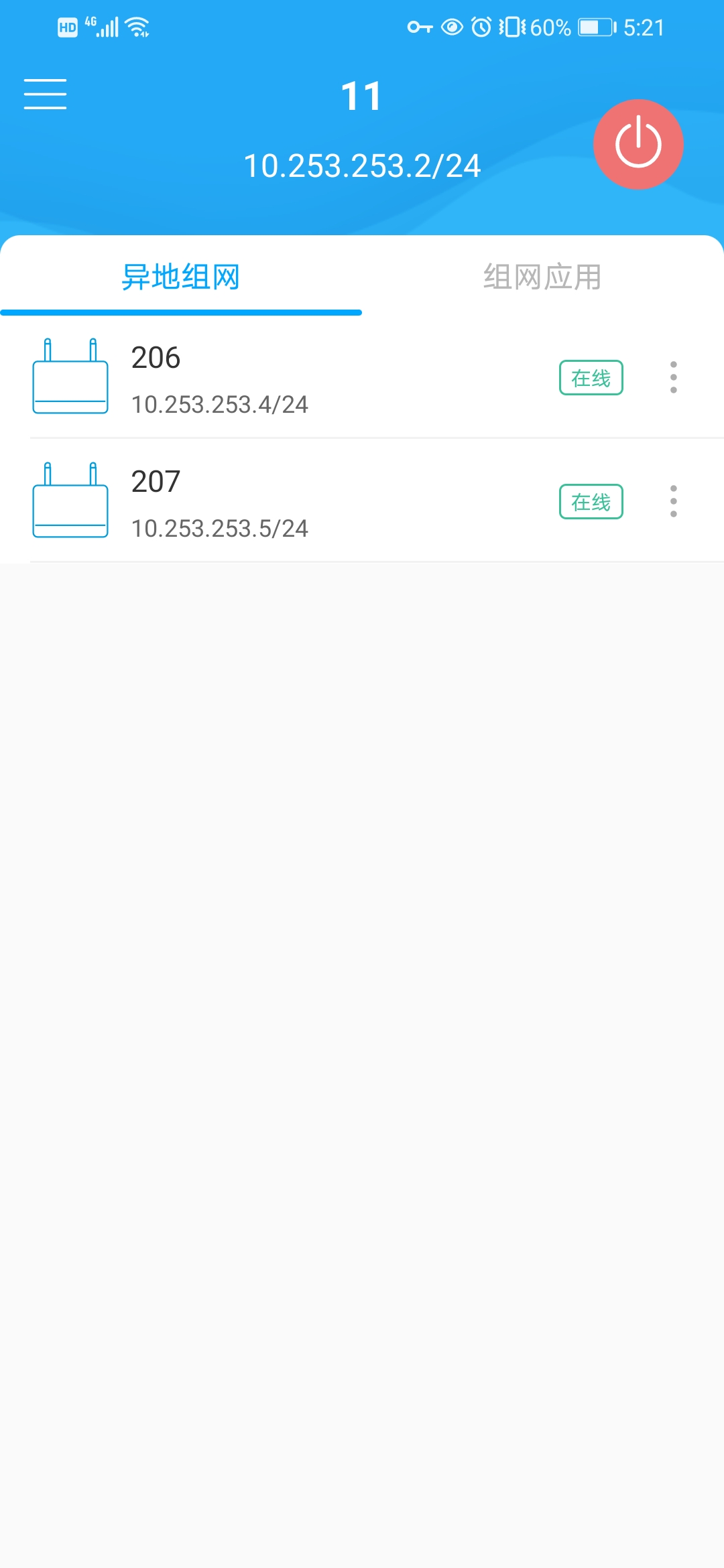This screenshot has height=1568, width=724.
Task: Open more options for device 207
Action: tap(673, 501)
